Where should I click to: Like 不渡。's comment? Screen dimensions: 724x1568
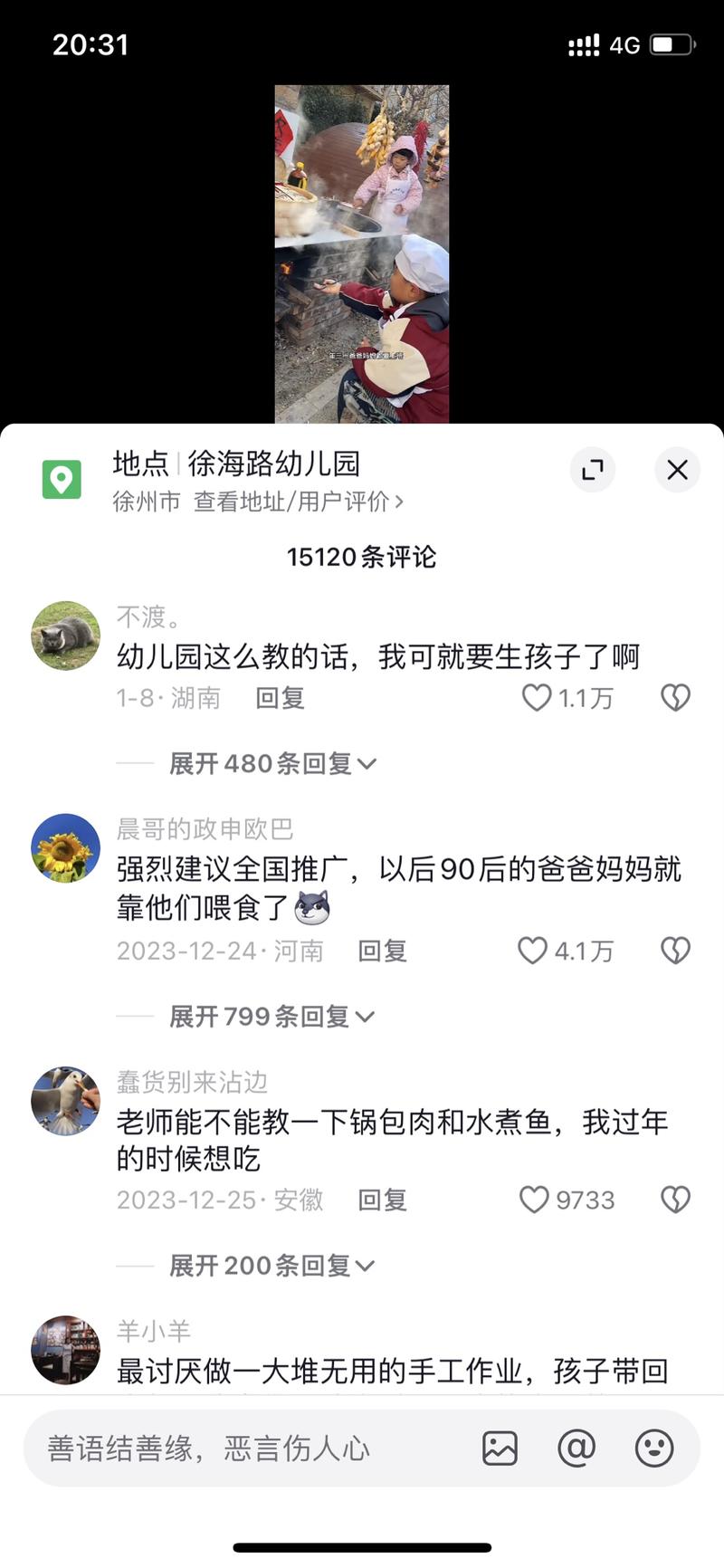click(537, 697)
